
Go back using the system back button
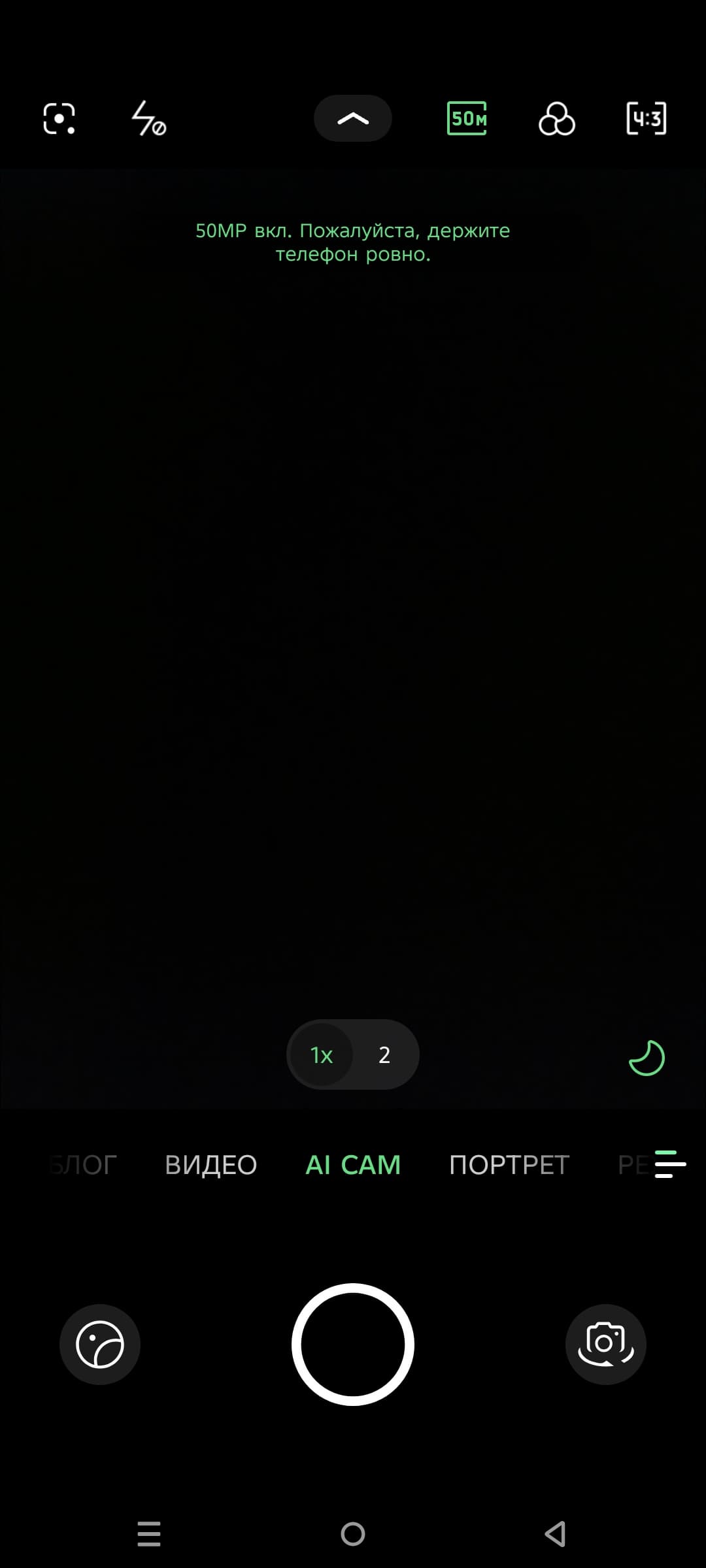[556, 1533]
